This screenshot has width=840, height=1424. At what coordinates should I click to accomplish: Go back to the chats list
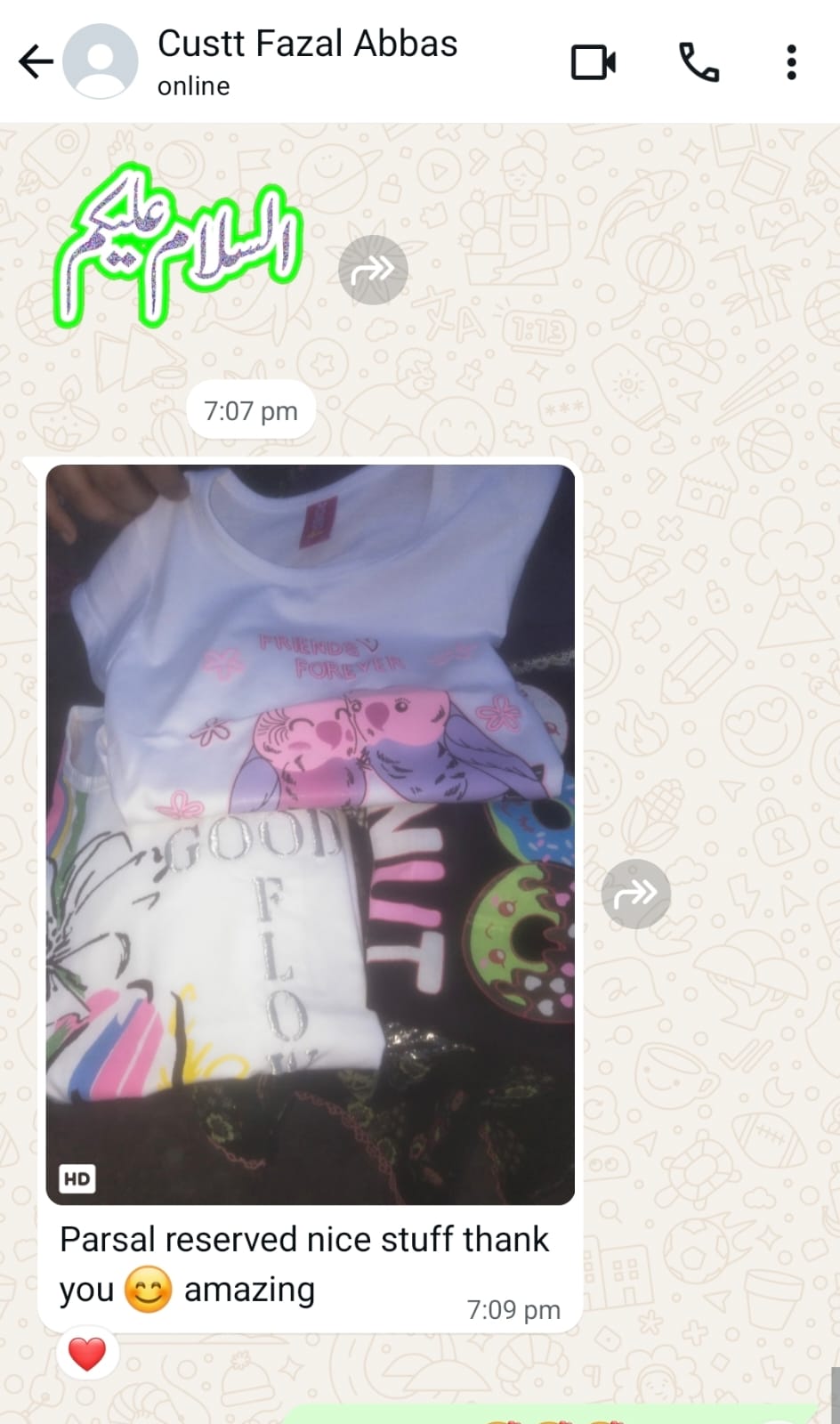pyautogui.click(x=36, y=62)
